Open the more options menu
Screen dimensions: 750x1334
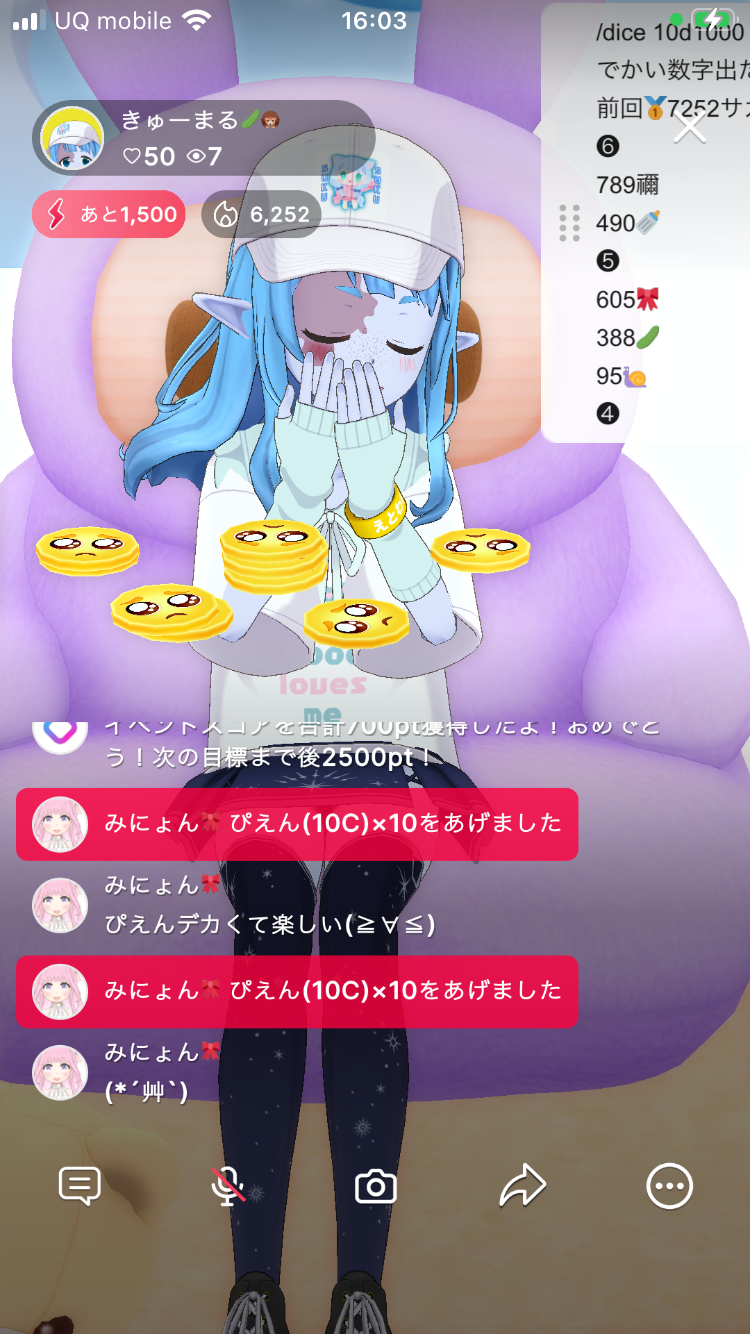[x=669, y=1187]
